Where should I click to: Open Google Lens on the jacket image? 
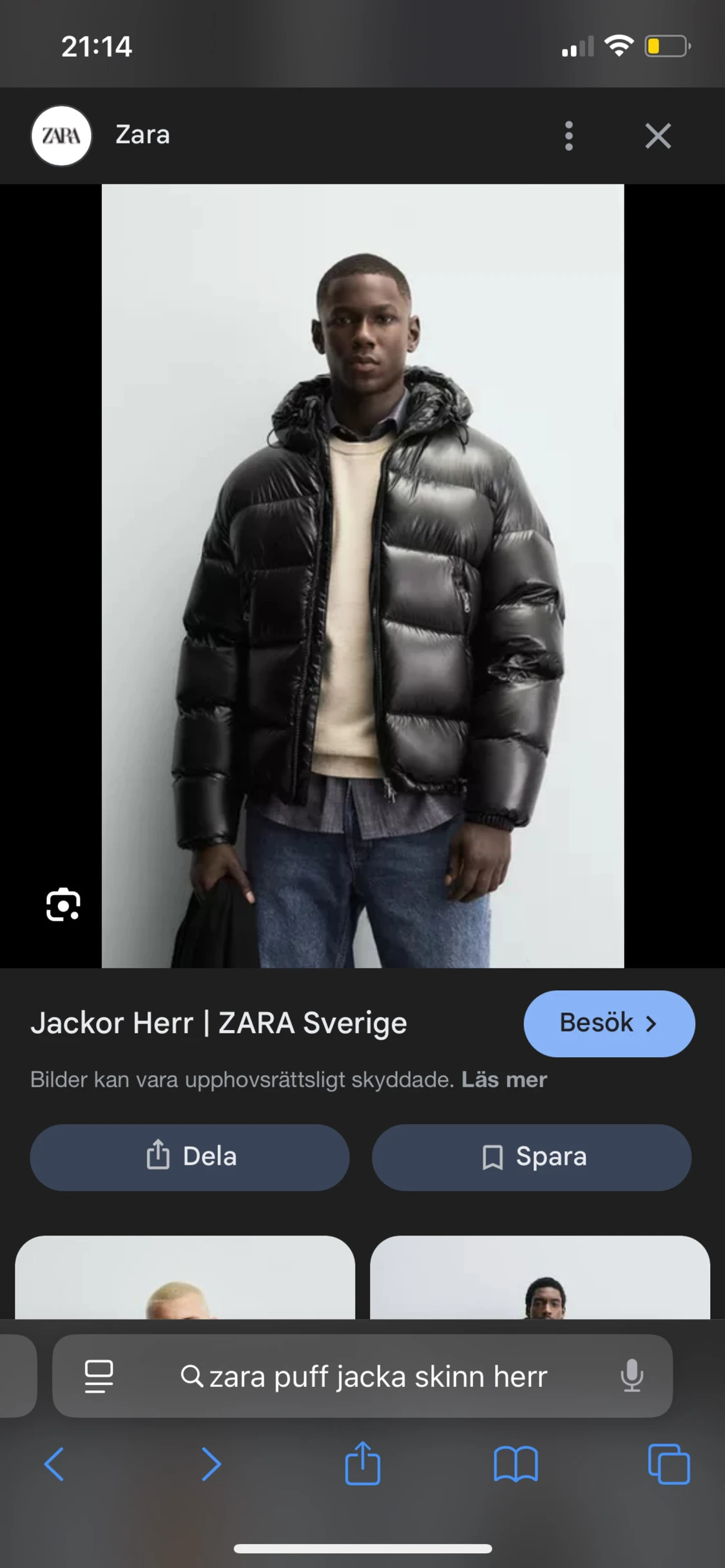(63, 904)
